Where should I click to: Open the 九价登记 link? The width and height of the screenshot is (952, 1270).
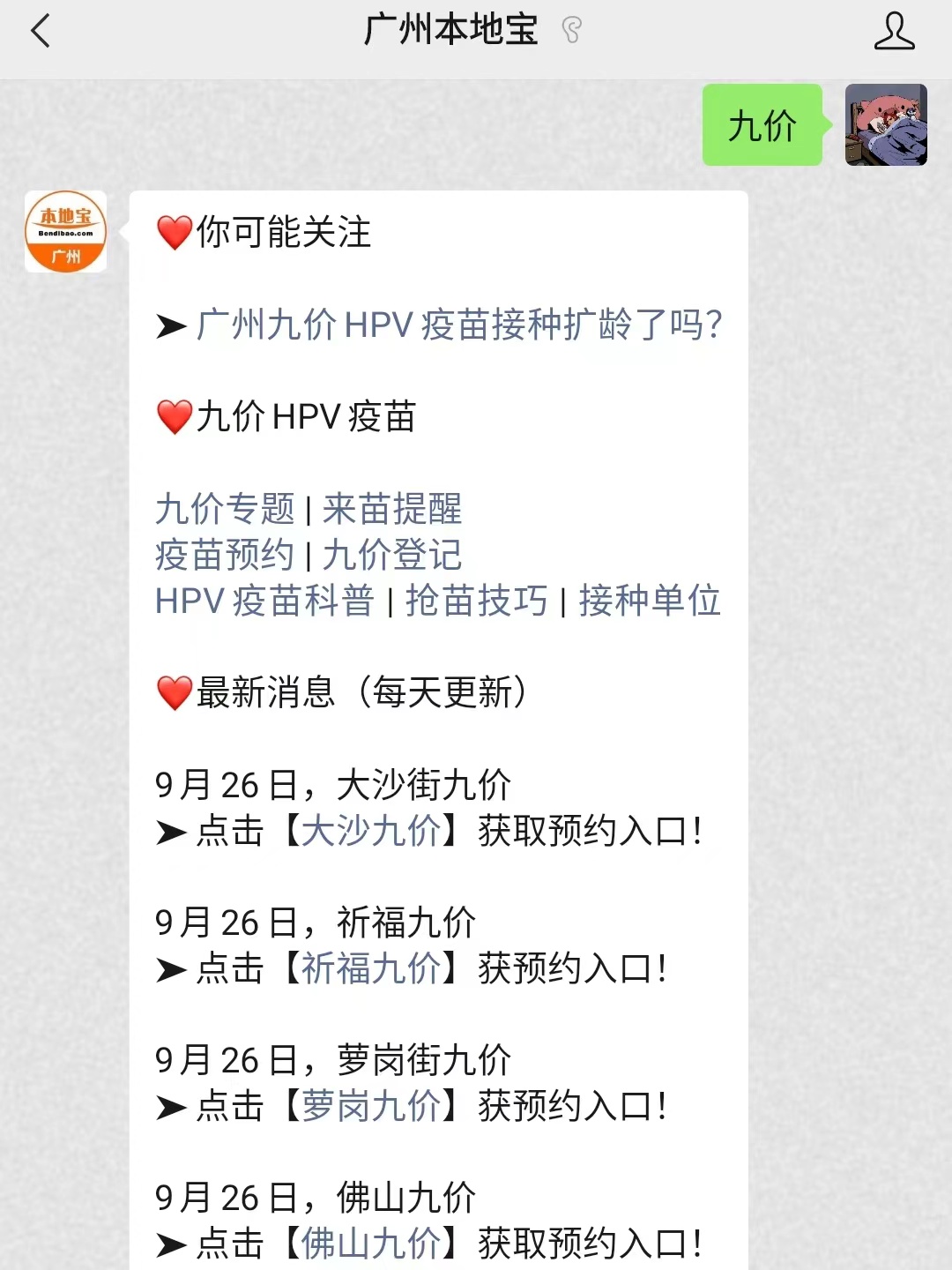[x=392, y=555]
